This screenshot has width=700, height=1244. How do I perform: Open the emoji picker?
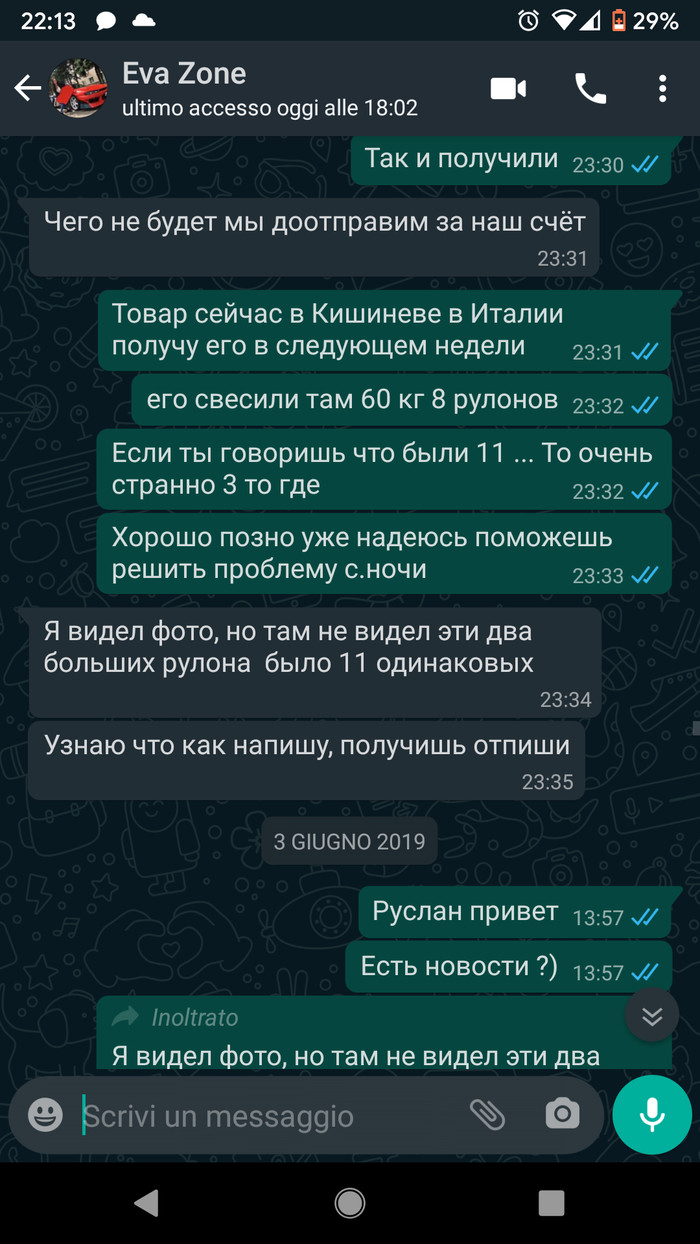(45, 1115)
